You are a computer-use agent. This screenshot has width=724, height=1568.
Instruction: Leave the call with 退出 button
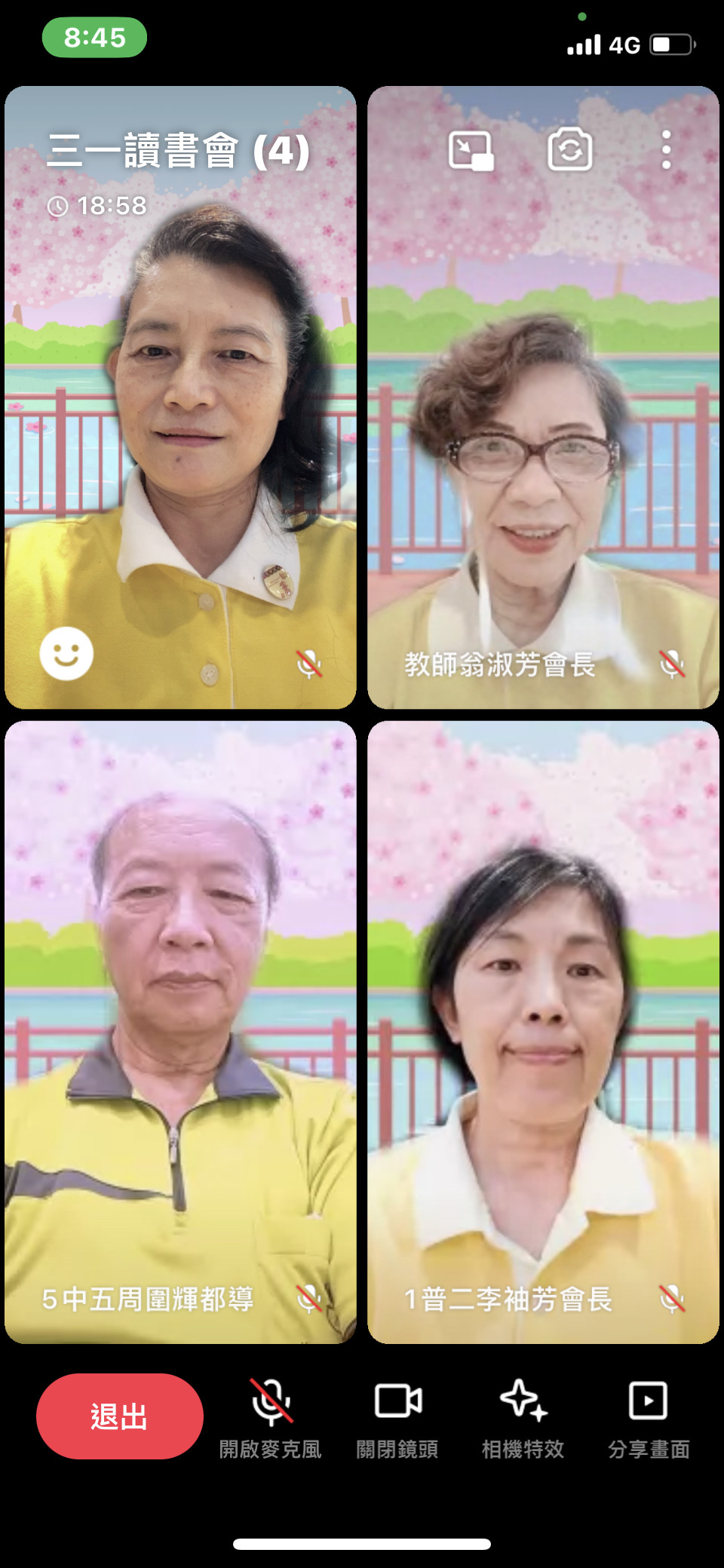[119, 1416]
